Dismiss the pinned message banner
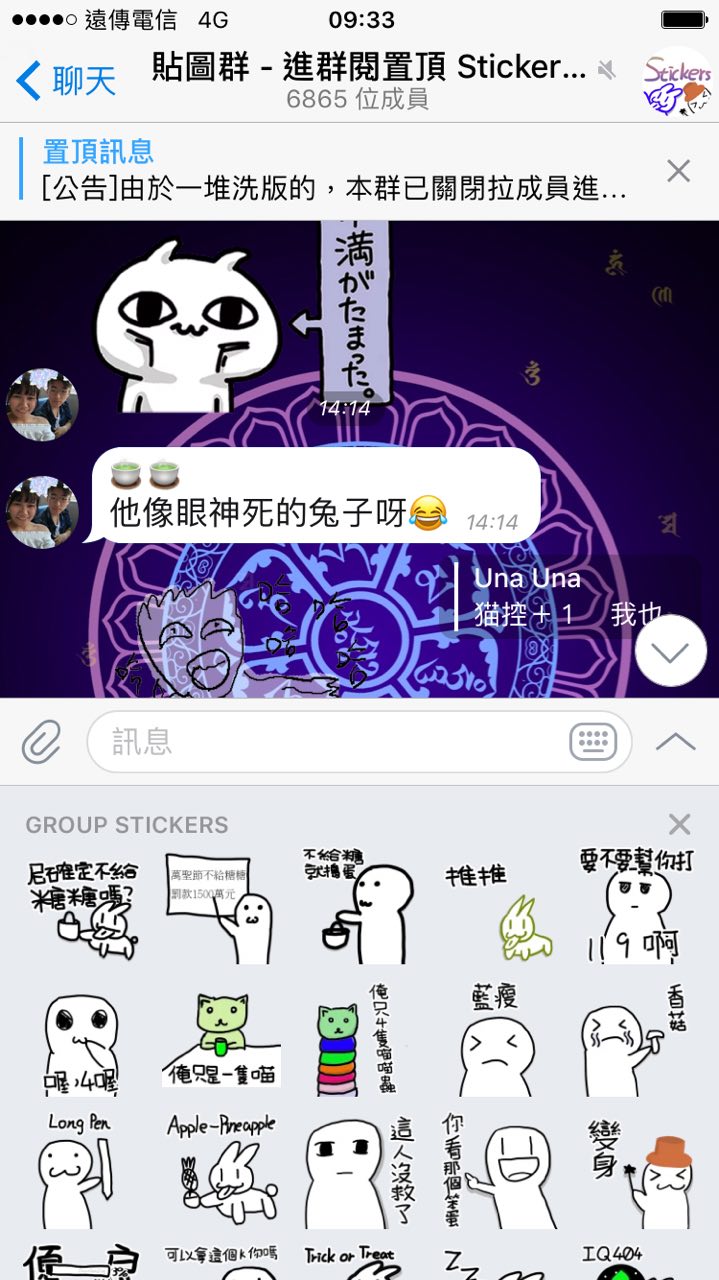The image size is (719, 1280). [x=678, y=171]
